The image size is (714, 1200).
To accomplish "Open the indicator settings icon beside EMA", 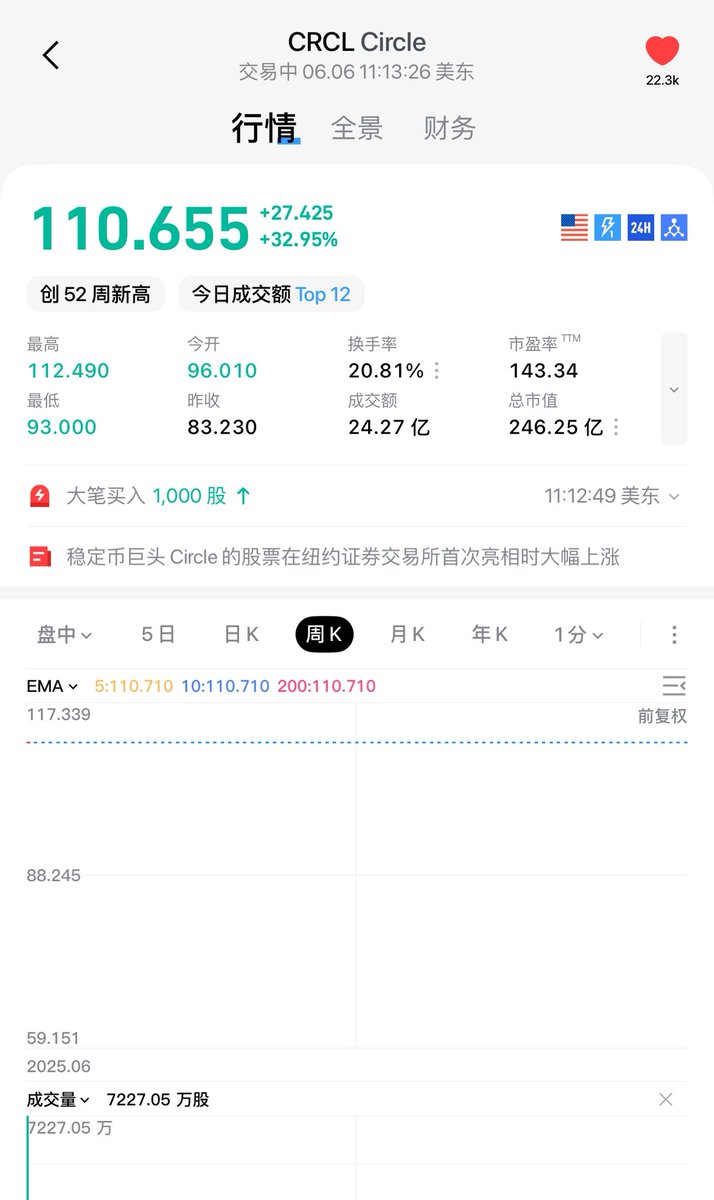I will click(x=674, y=686).
